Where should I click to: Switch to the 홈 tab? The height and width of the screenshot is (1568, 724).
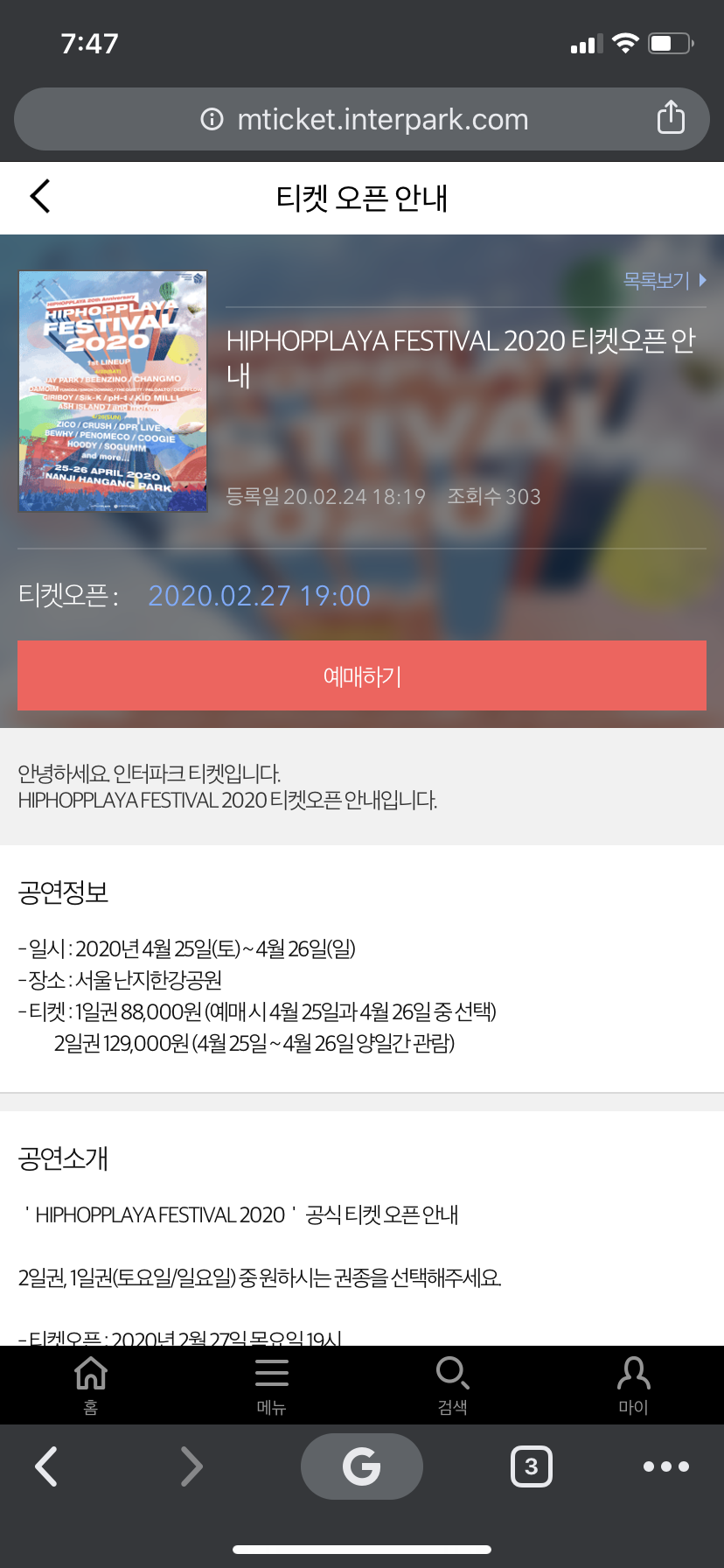pyautogui.click(x=91, y=1384)
